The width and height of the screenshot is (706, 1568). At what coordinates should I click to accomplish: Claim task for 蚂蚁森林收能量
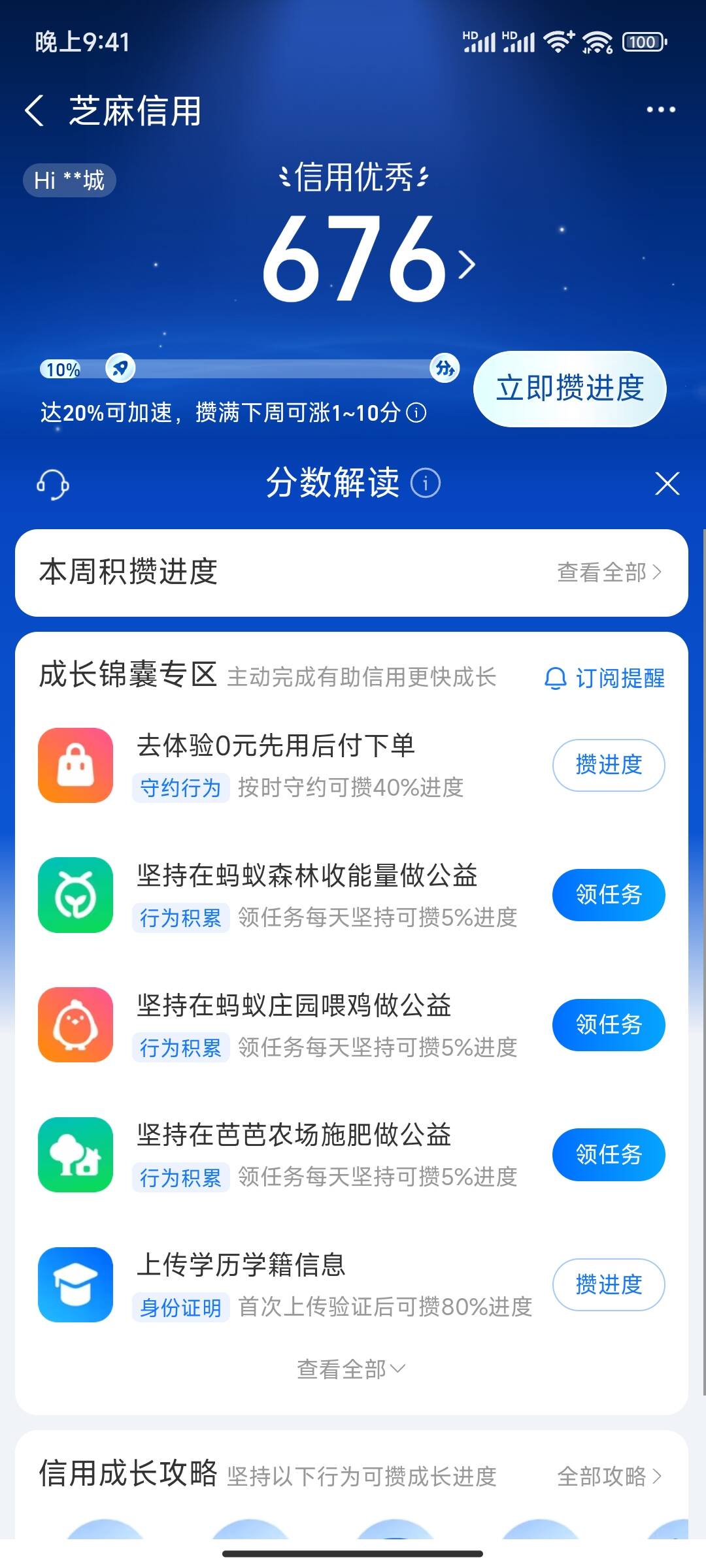click(609, 894)
